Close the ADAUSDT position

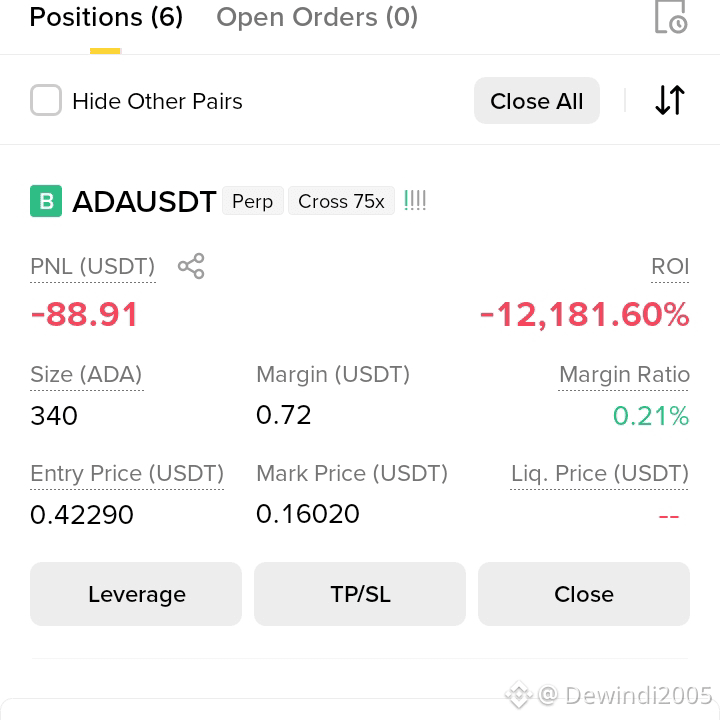point(584,594)
